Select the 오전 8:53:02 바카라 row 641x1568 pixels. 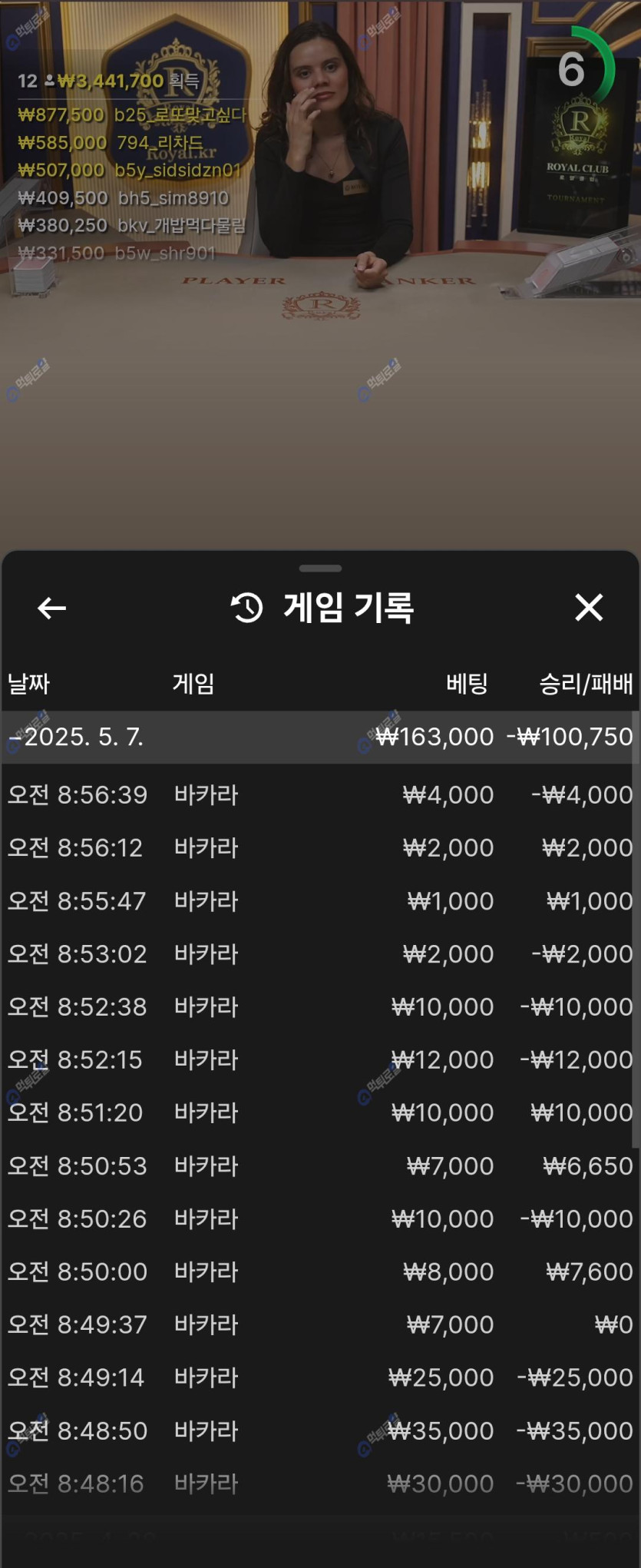[x=319, y=953]
